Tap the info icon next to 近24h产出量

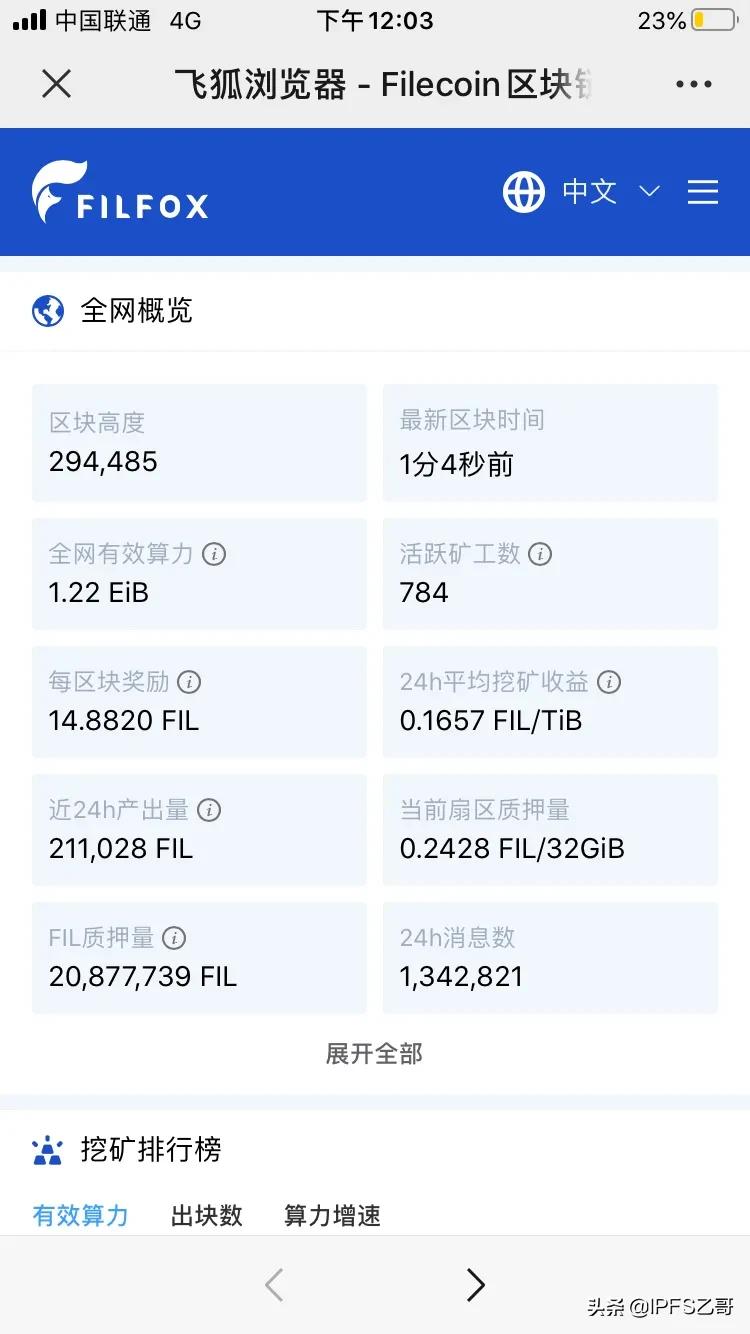click(209, 810)
